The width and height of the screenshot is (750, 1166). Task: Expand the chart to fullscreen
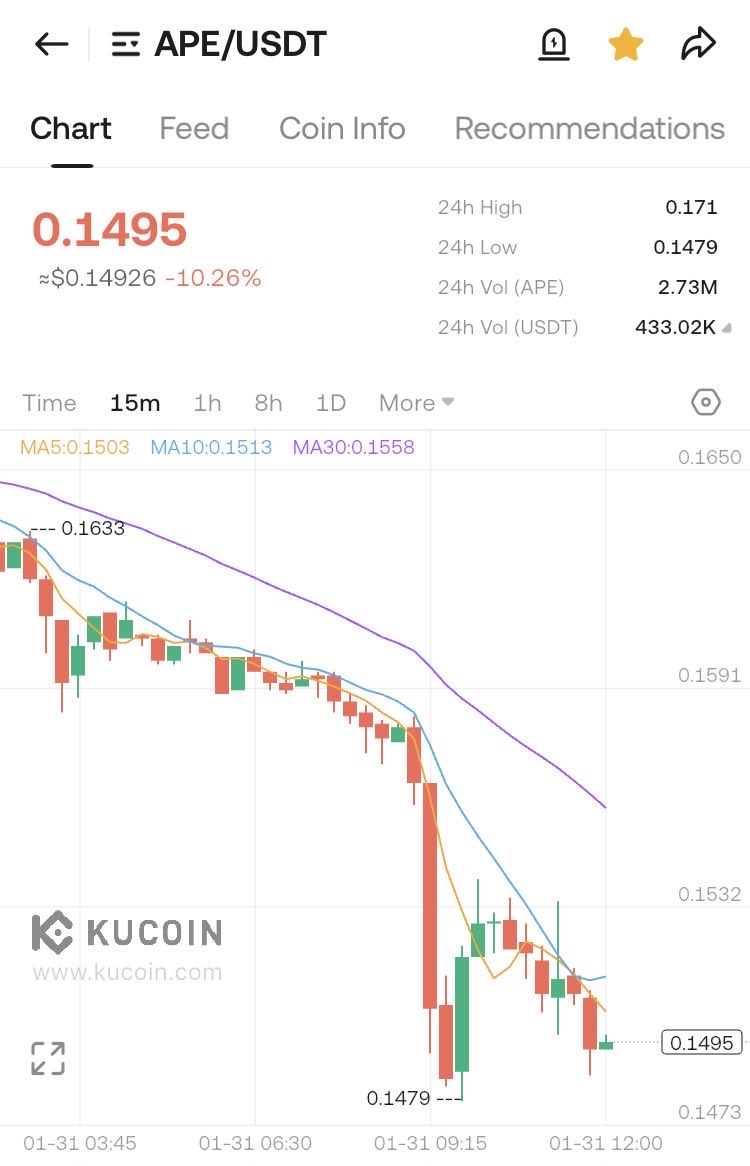(47, 1058)
